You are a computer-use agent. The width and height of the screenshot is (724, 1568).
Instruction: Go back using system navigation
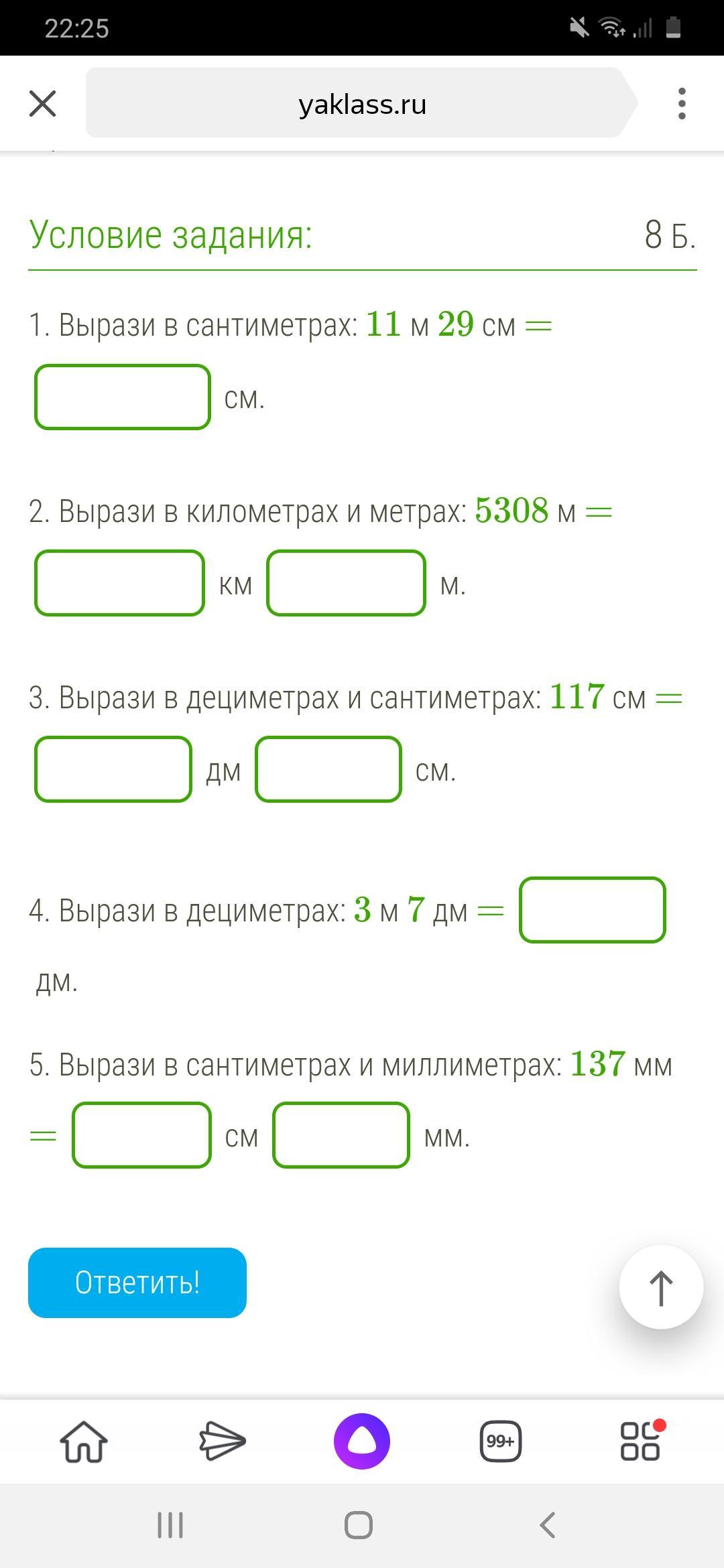(548, 1526)
